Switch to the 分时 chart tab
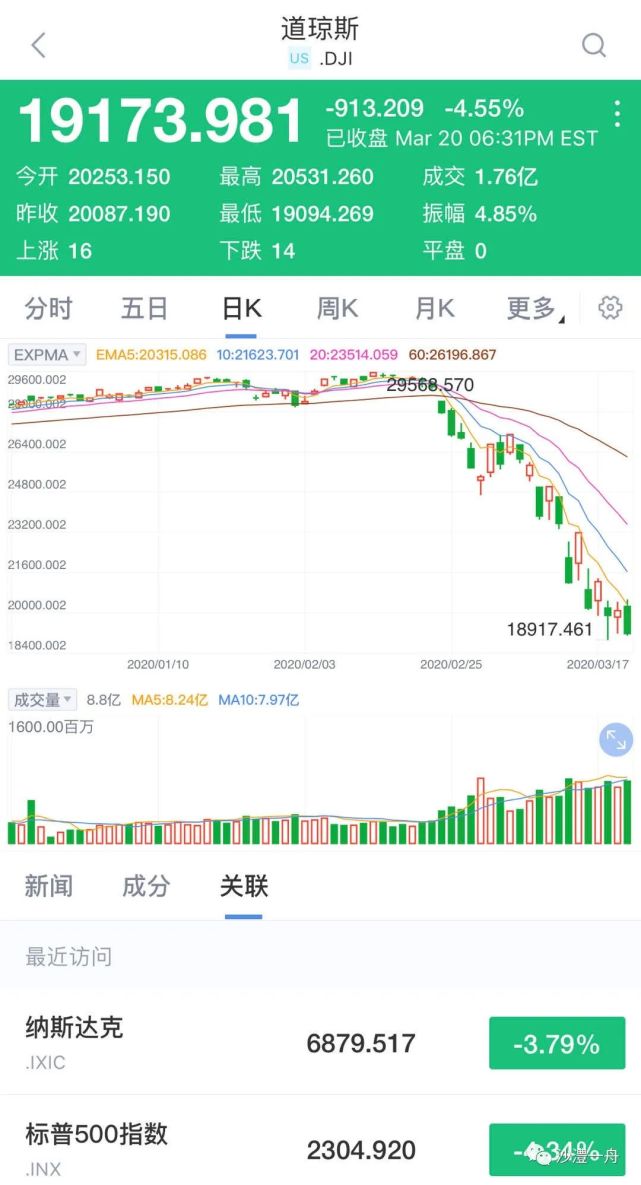 48,308
